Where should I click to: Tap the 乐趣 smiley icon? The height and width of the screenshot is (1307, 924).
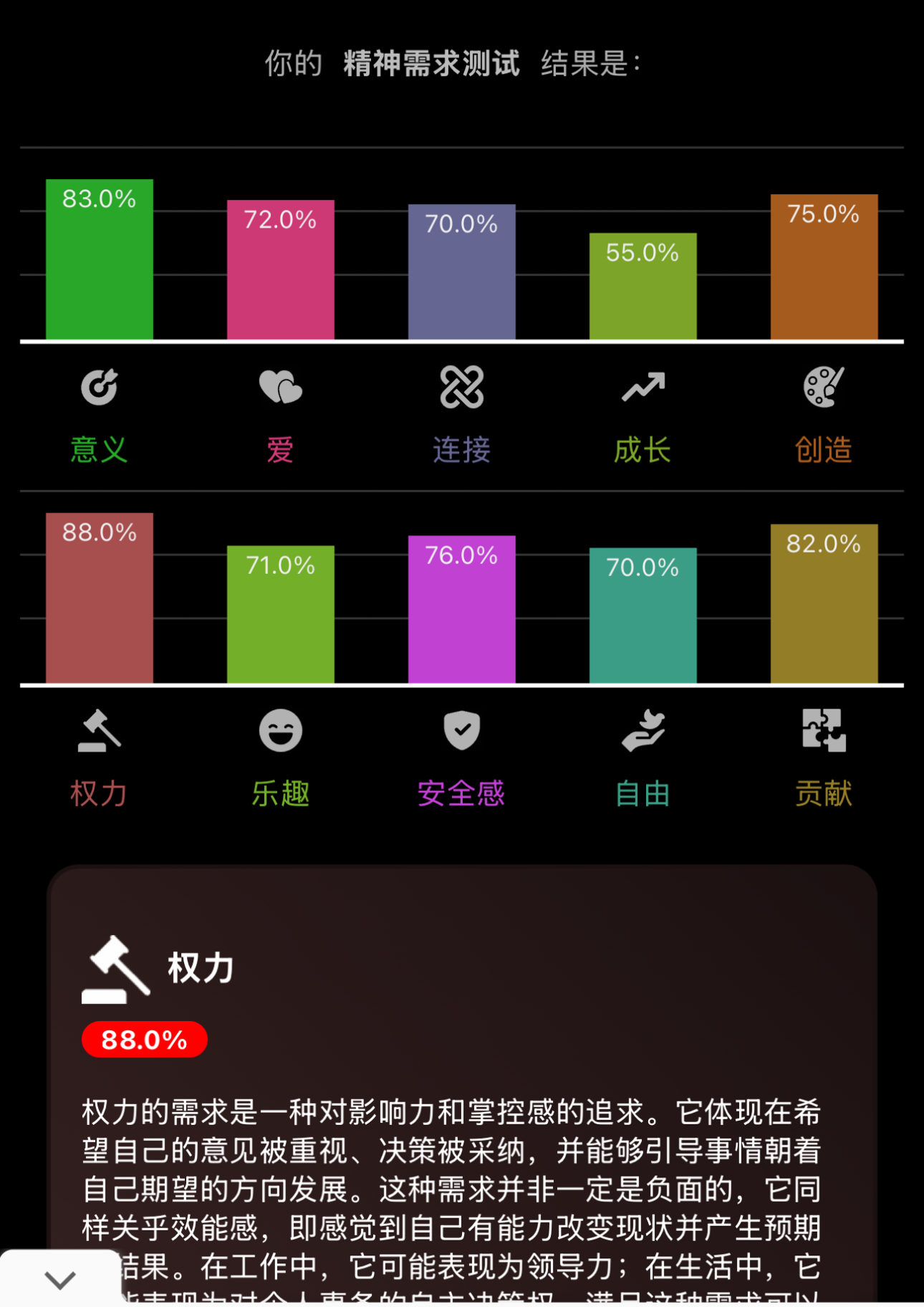coord(280,730)
